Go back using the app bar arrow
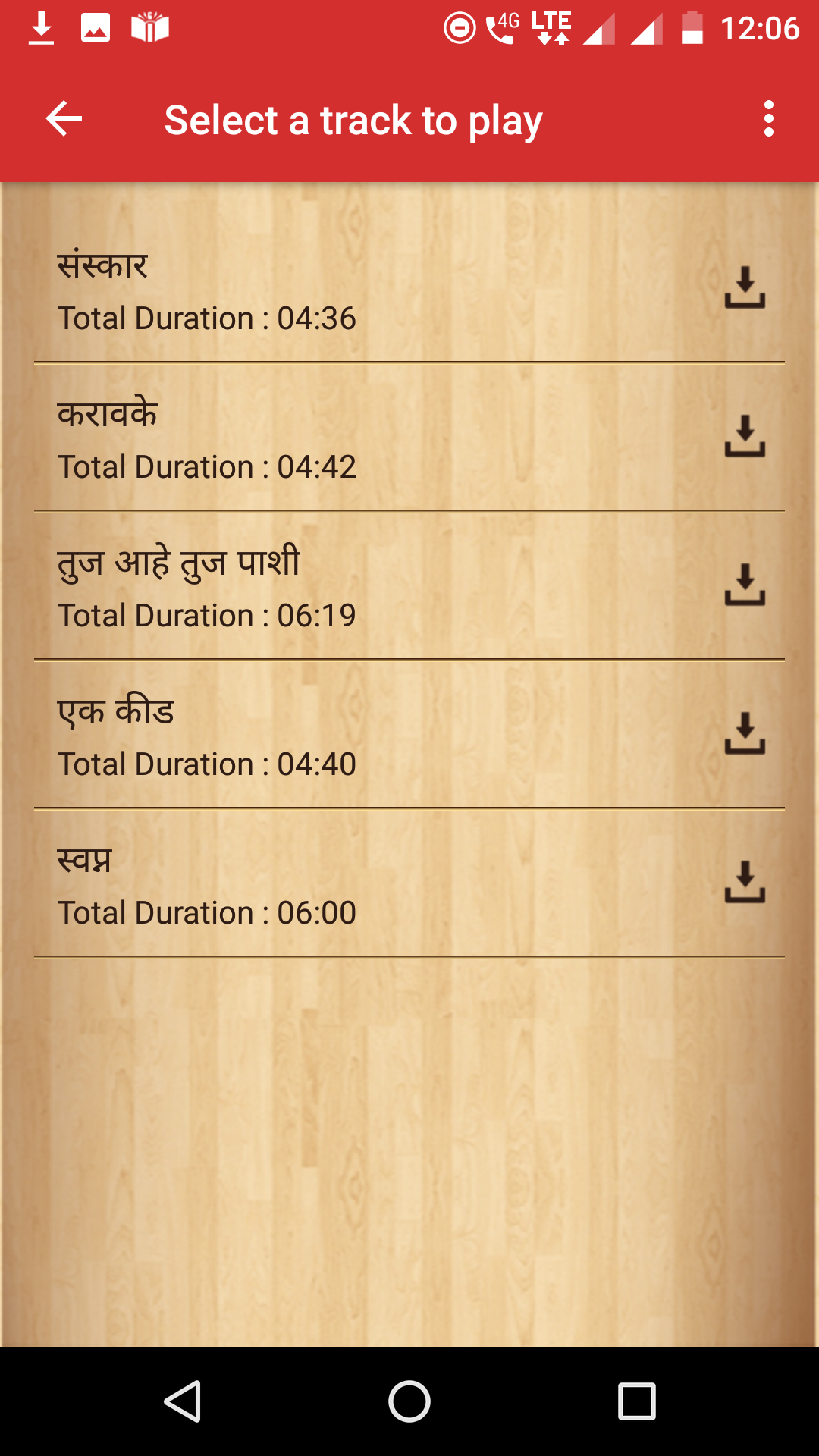 [x=64, y=119]
